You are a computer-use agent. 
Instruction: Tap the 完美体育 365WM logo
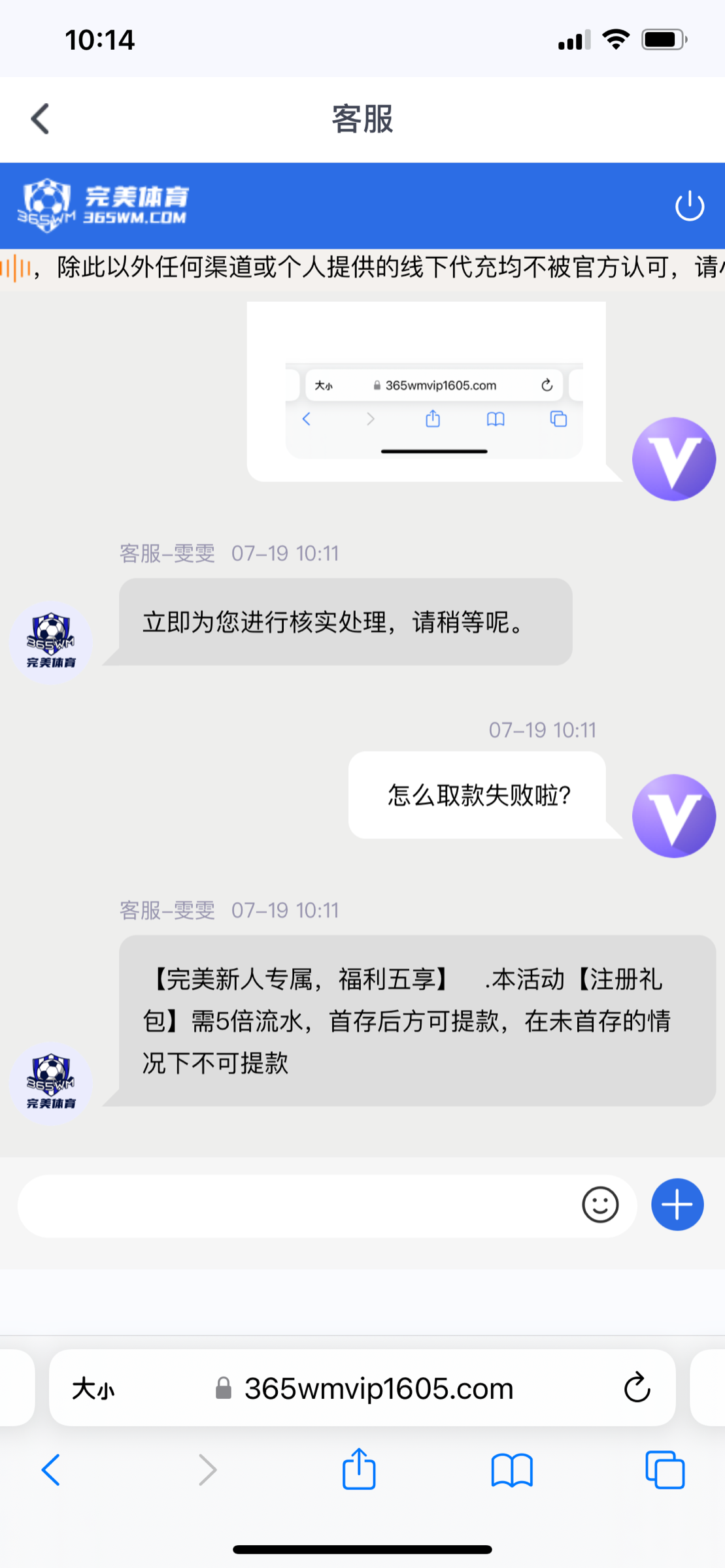(105, 204)
